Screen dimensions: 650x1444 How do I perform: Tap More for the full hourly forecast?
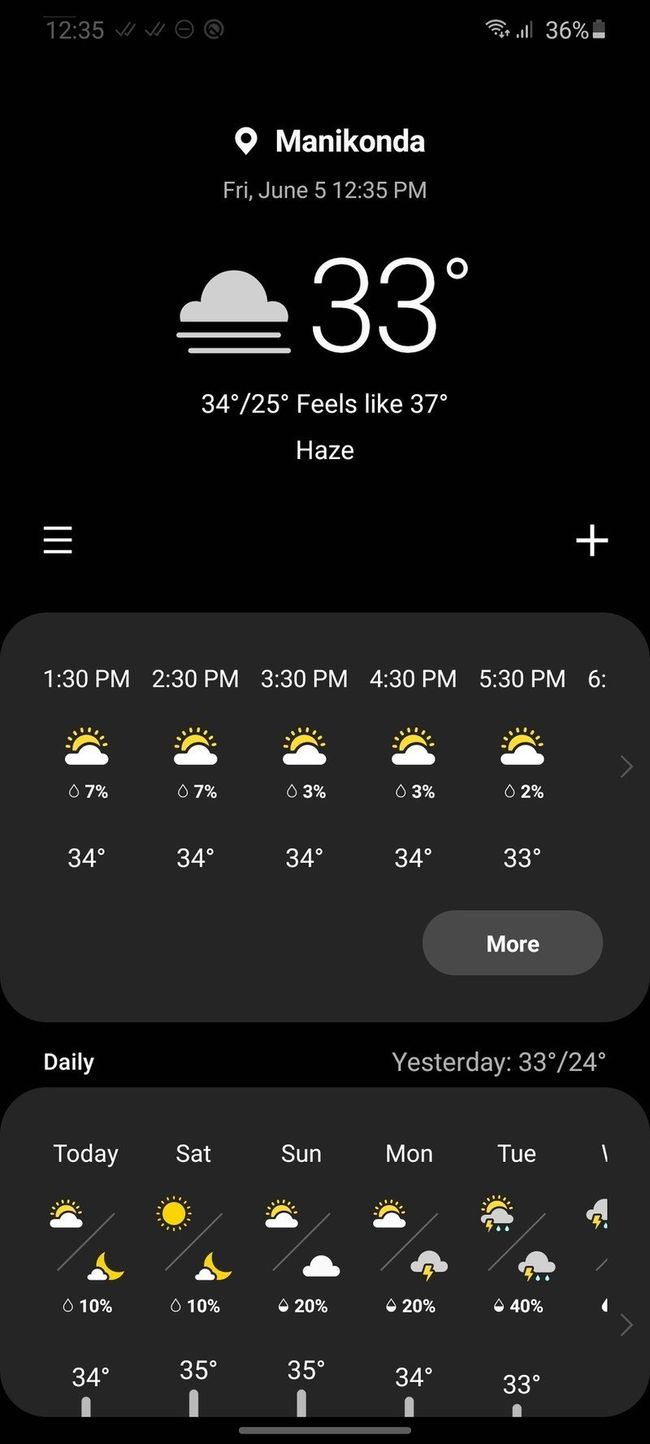pyautogui.click(x=512, y=943)
